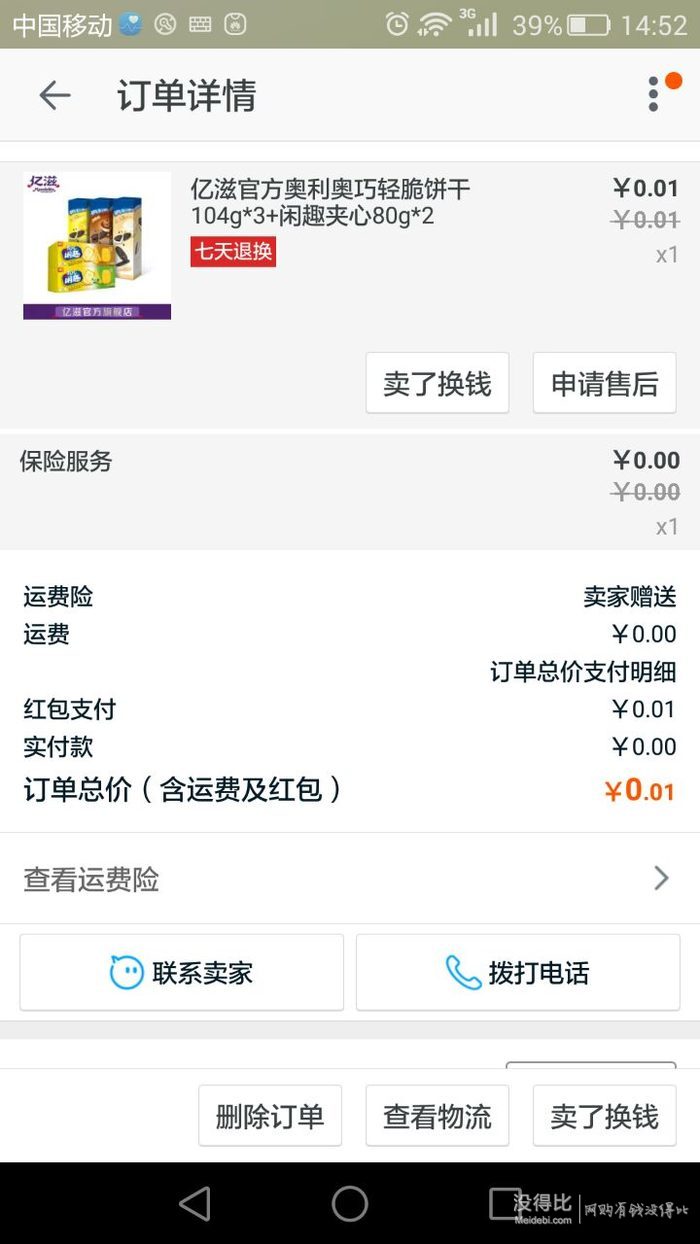Image resolution: width=700 pixels, height=1244 pixels.
Task: View logistics with 查看物流
Action: 437,1116
